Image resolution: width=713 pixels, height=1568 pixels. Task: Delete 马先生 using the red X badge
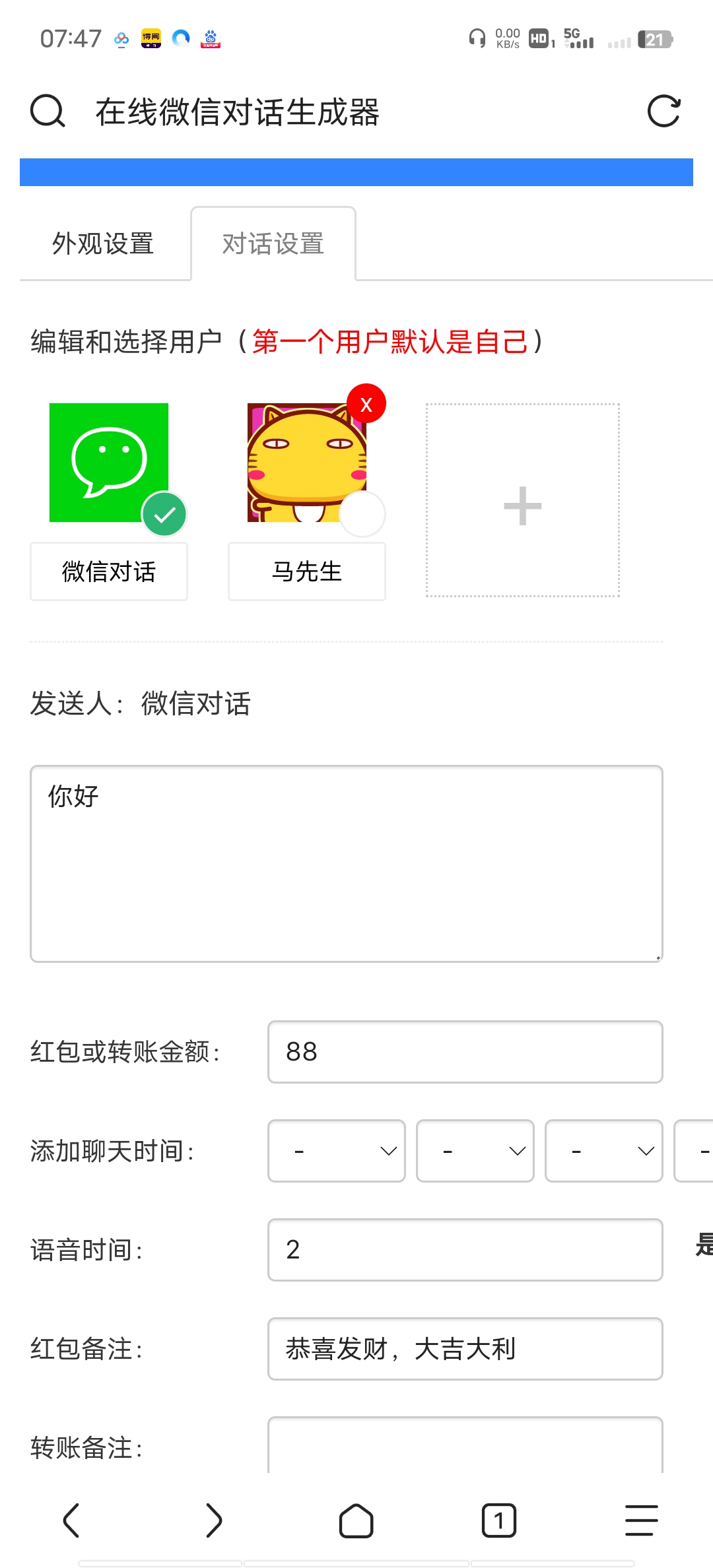click(366, 404)
